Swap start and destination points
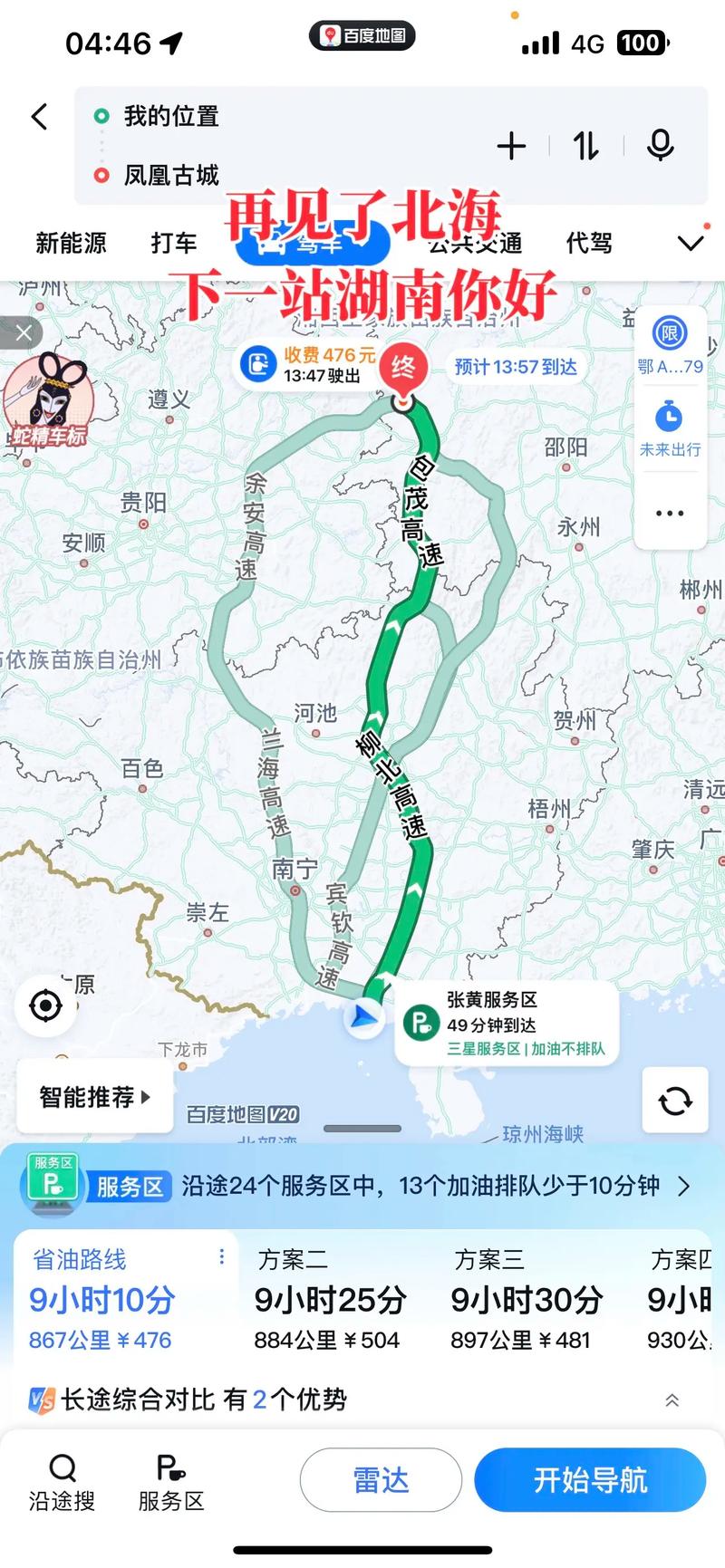725x1568 pixels. click(585, 145)
